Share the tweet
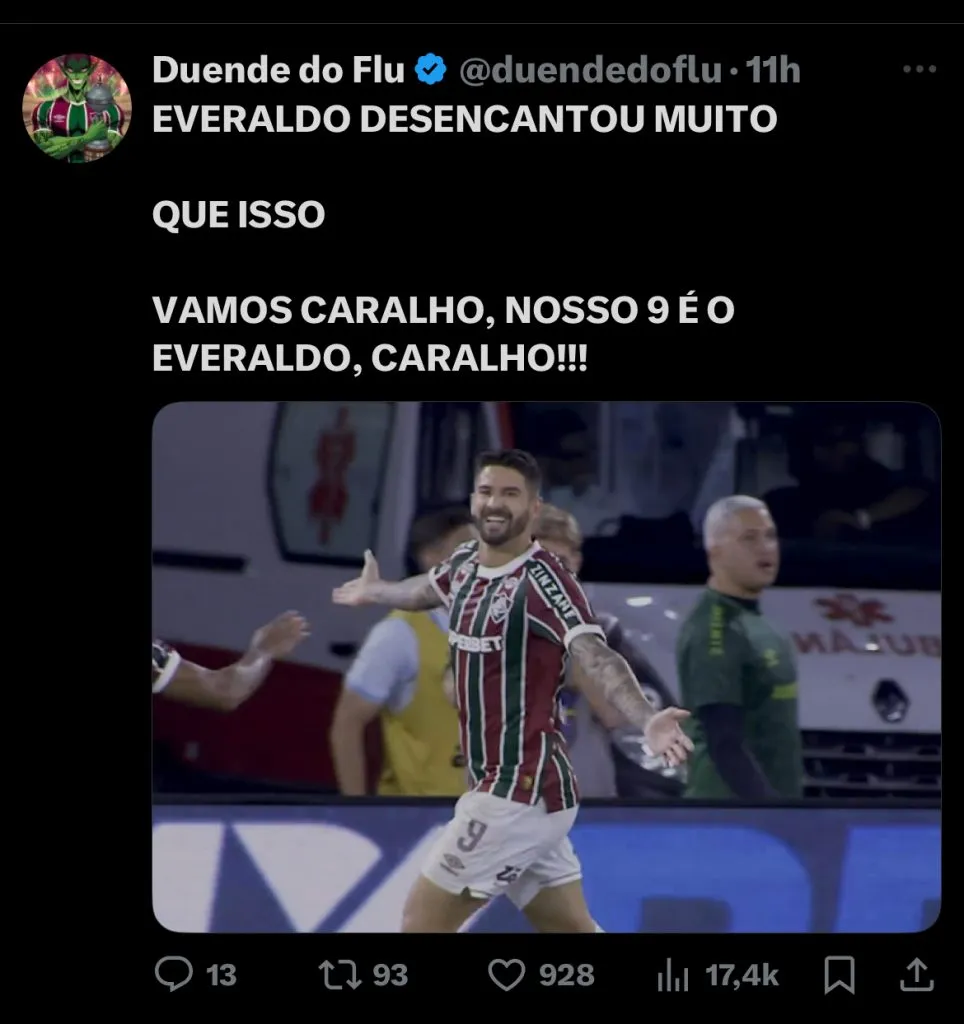The image size is (964, 1024). (x=917, y=974)
